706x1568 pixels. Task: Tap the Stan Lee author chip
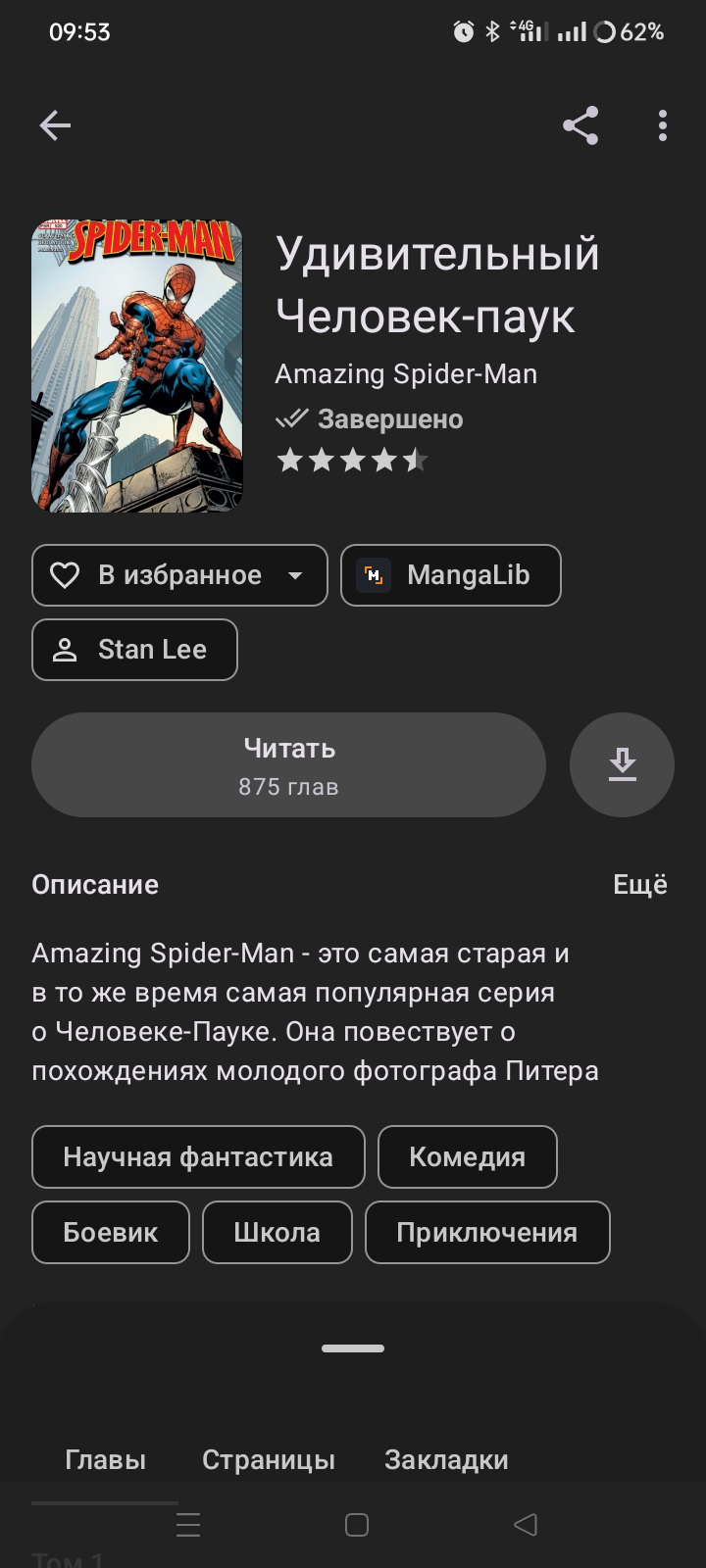click(x=135, y=650)
